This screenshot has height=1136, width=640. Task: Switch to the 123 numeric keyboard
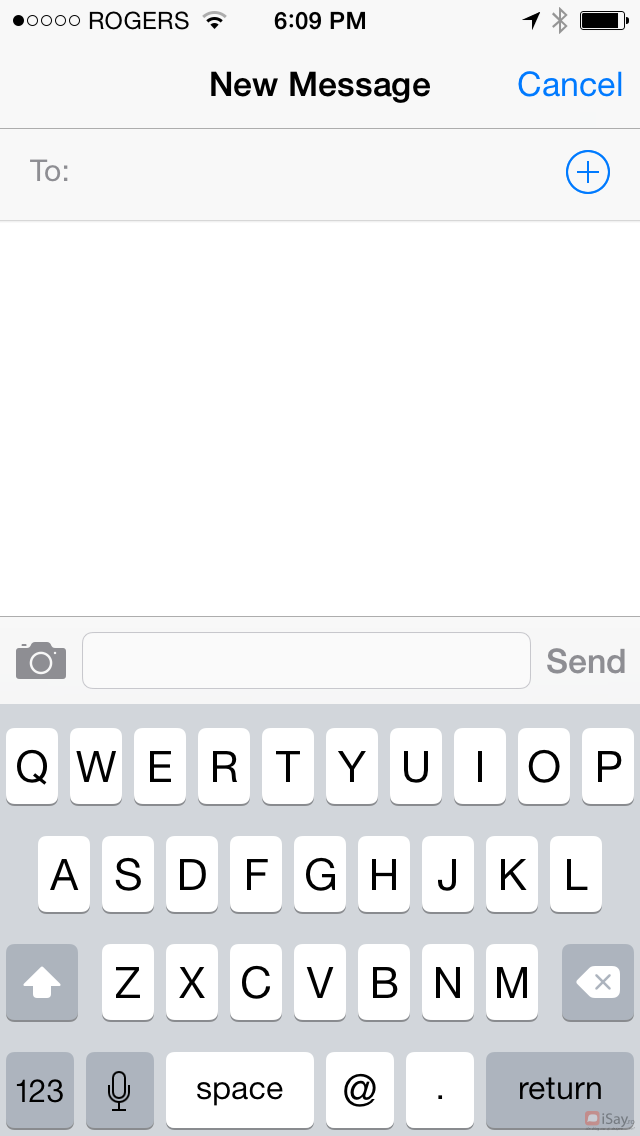click(x=40, y=1089)
